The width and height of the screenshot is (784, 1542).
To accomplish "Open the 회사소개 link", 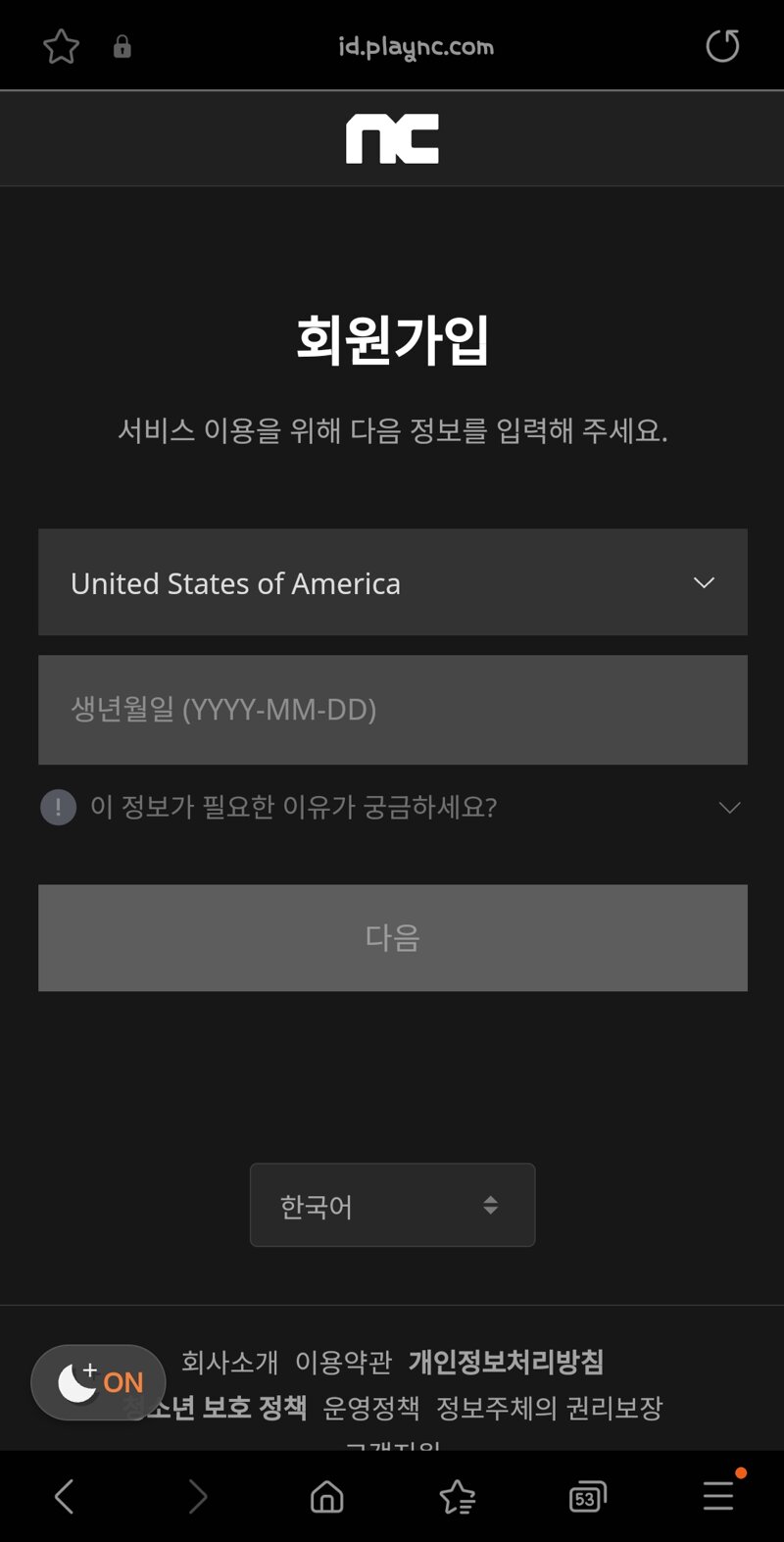I will pos(229,1362).
